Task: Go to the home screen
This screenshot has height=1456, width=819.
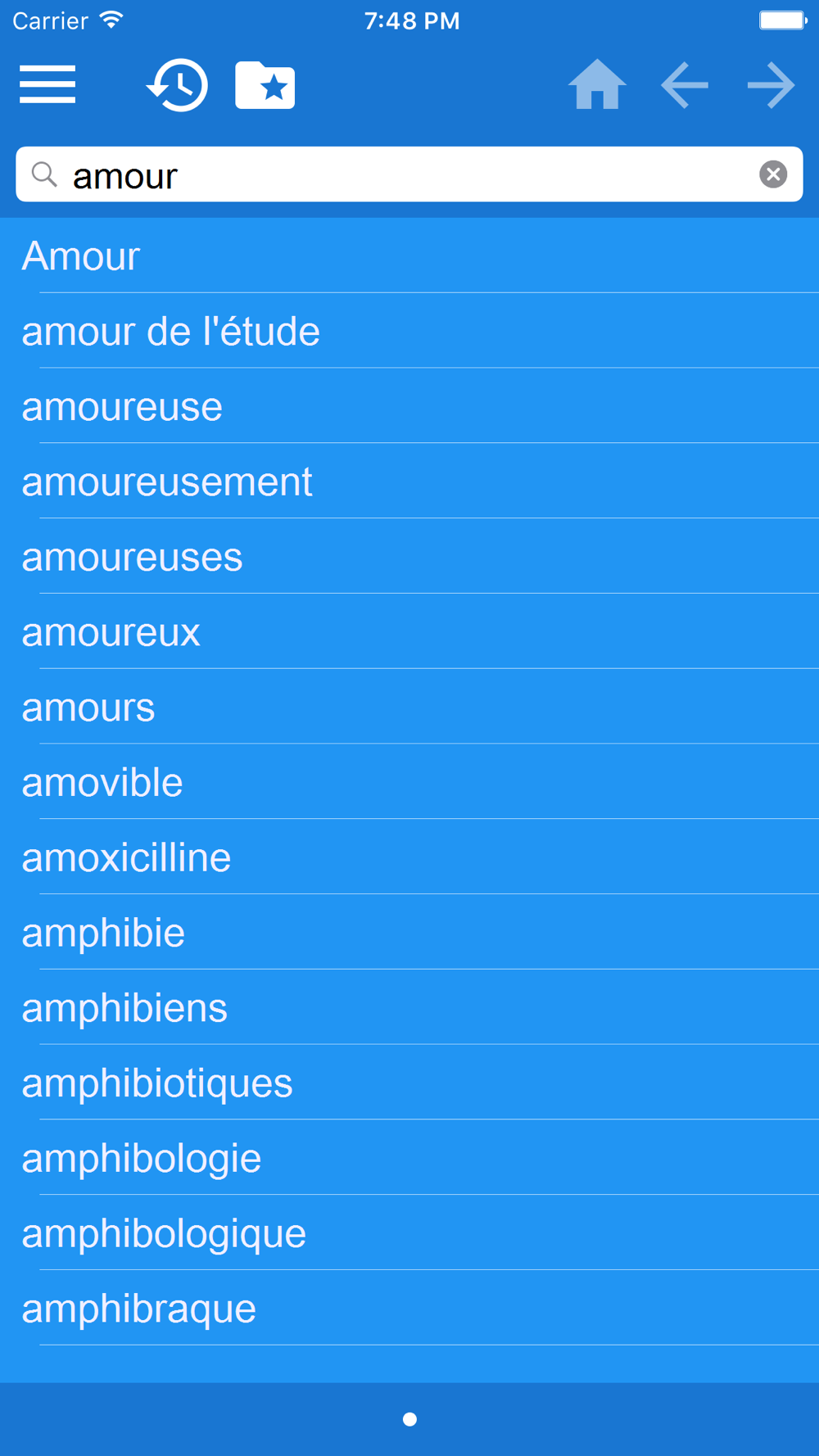Action: 597,84
